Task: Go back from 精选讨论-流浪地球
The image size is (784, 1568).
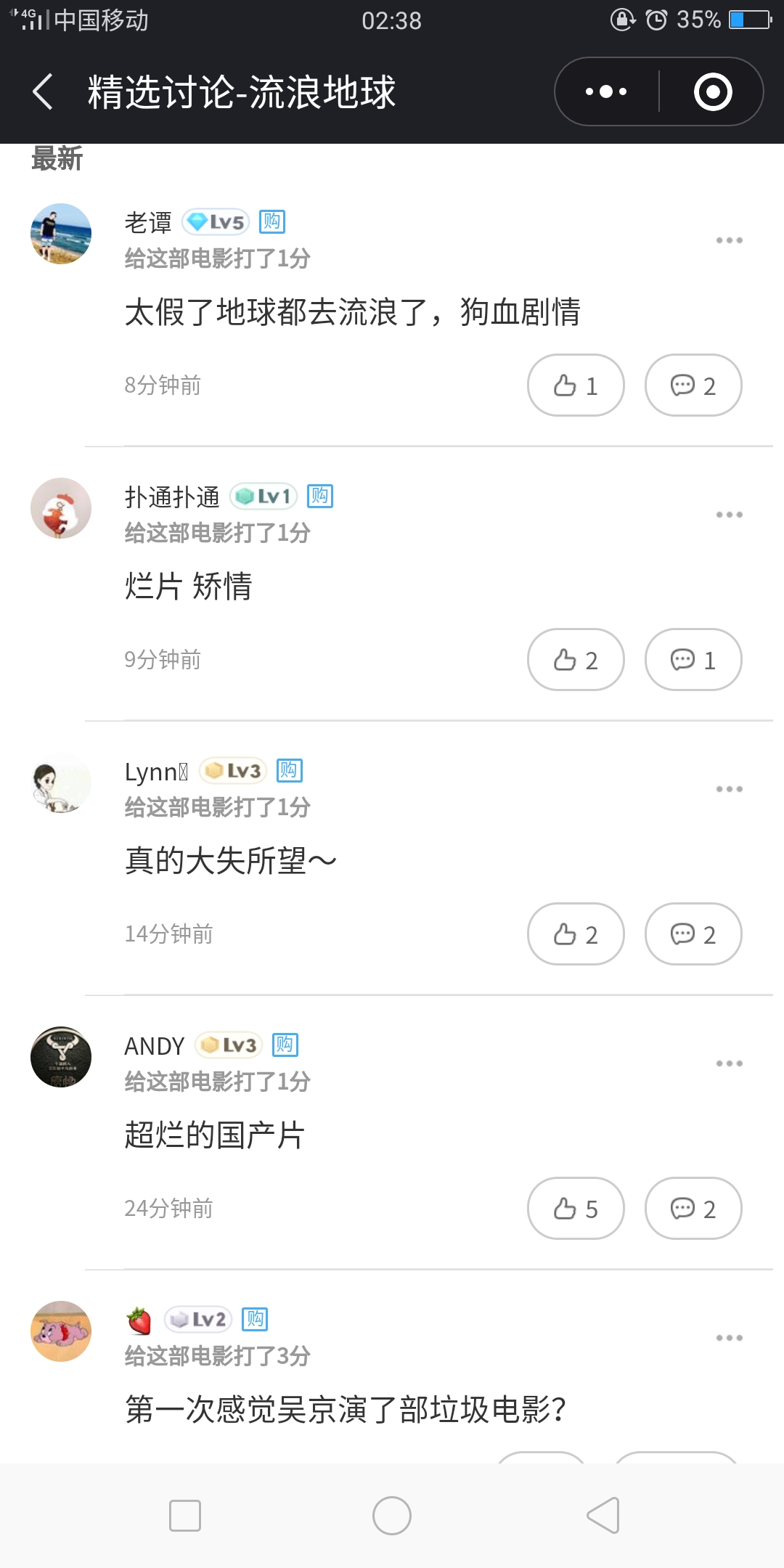Action: coord(43,91)
